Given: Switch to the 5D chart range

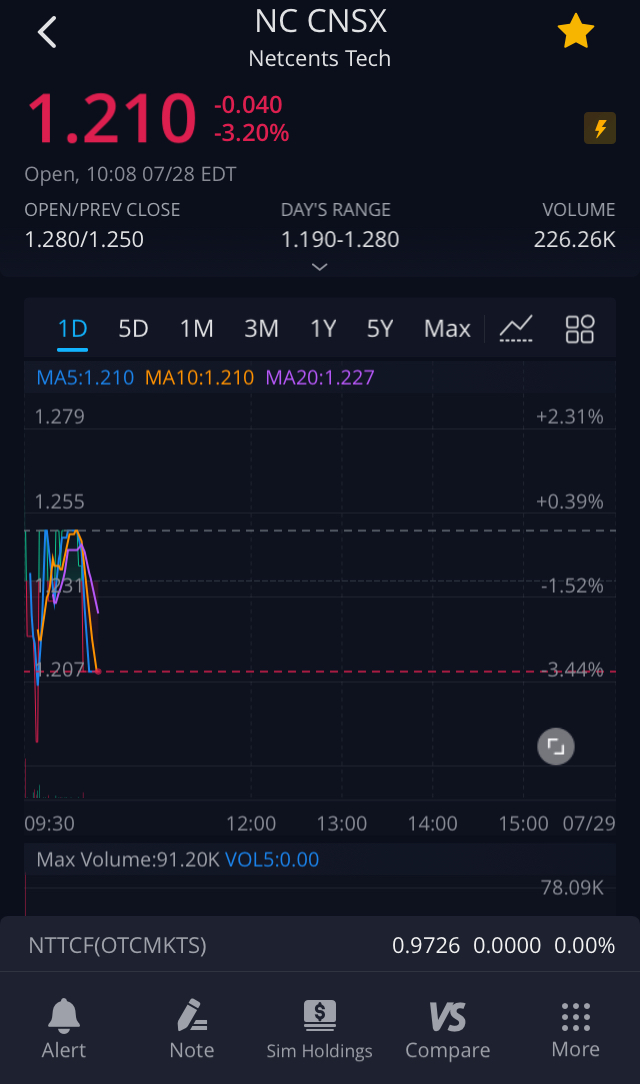Looking at the screenshot, I should (x=133, y=328).
